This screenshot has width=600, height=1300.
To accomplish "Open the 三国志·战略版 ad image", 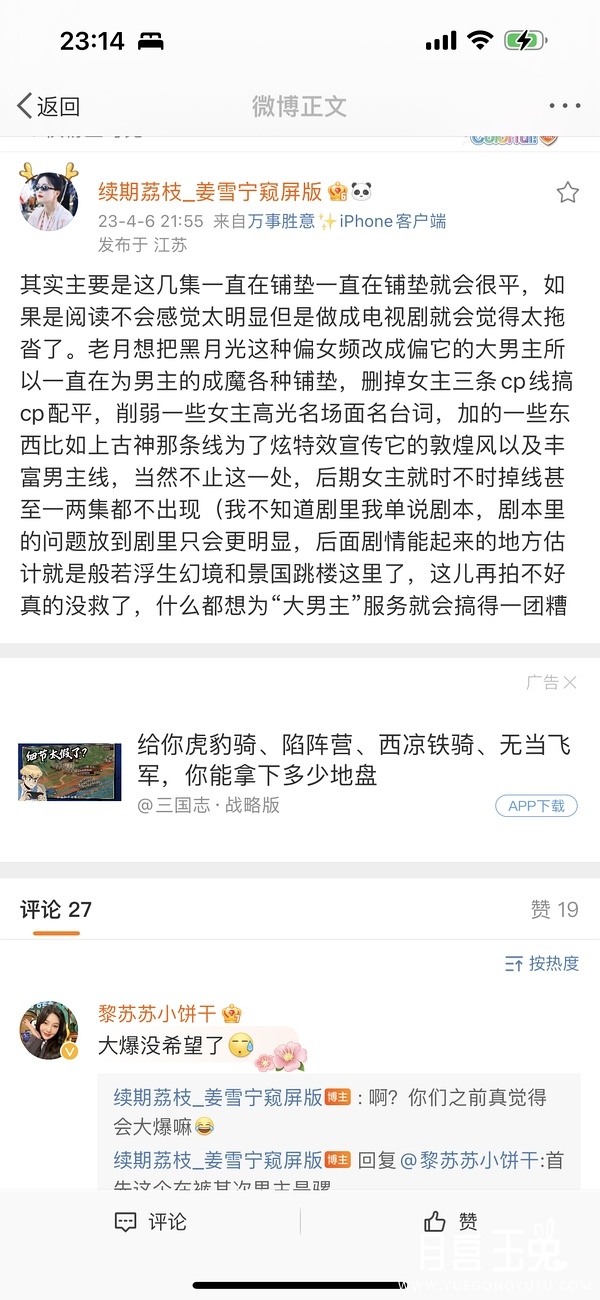I will coord(69,771).
